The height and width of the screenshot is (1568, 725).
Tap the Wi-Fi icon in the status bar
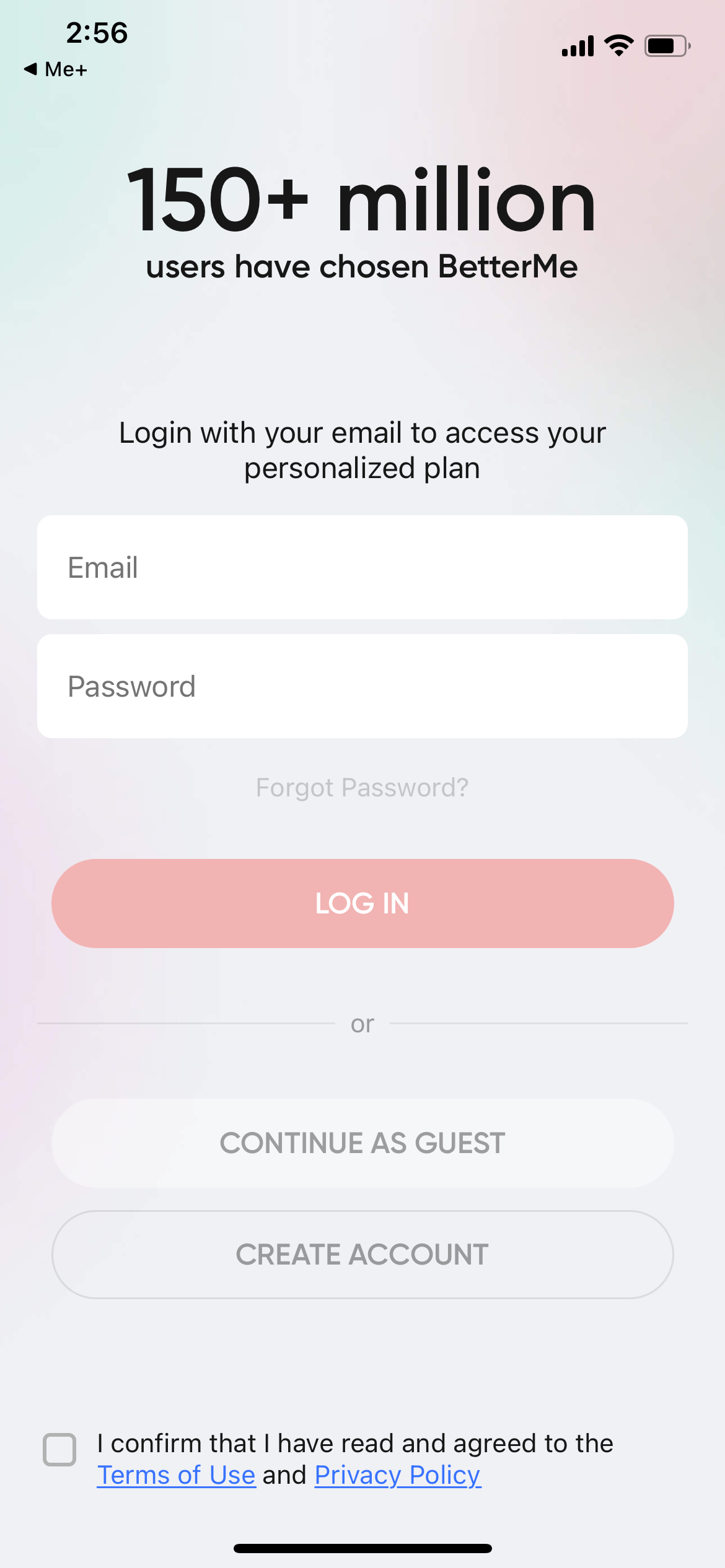(618, 44)
